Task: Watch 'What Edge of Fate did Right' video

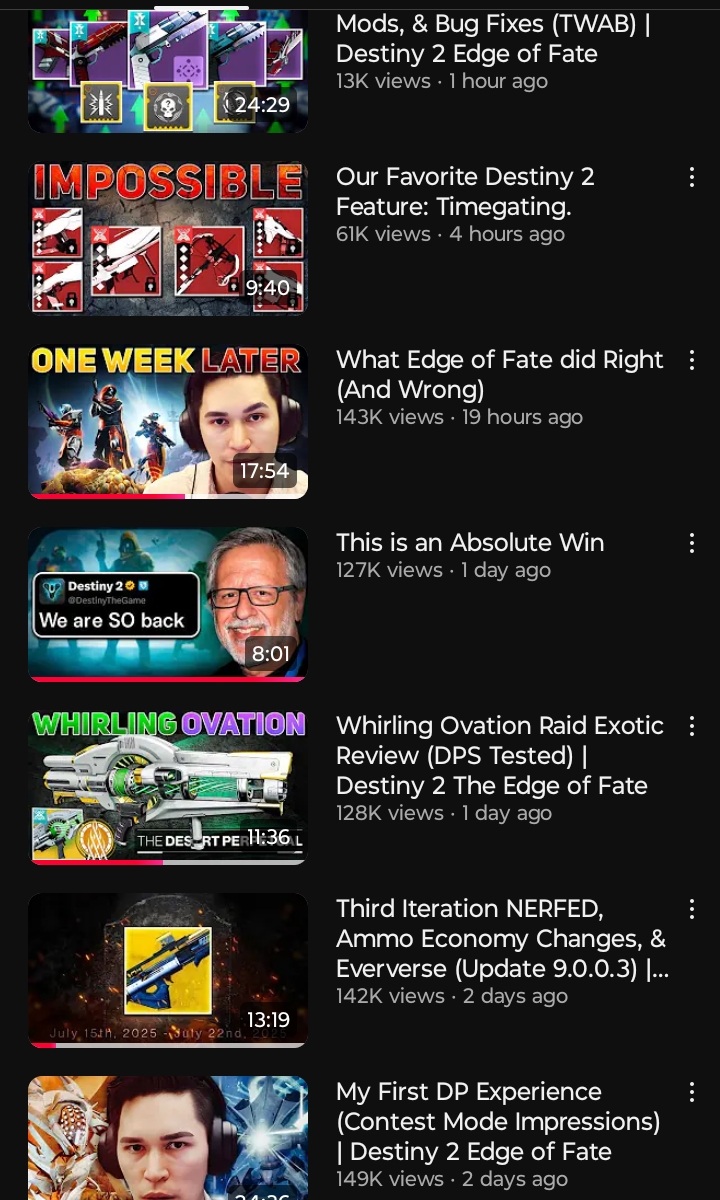Action: coord(168,421)
